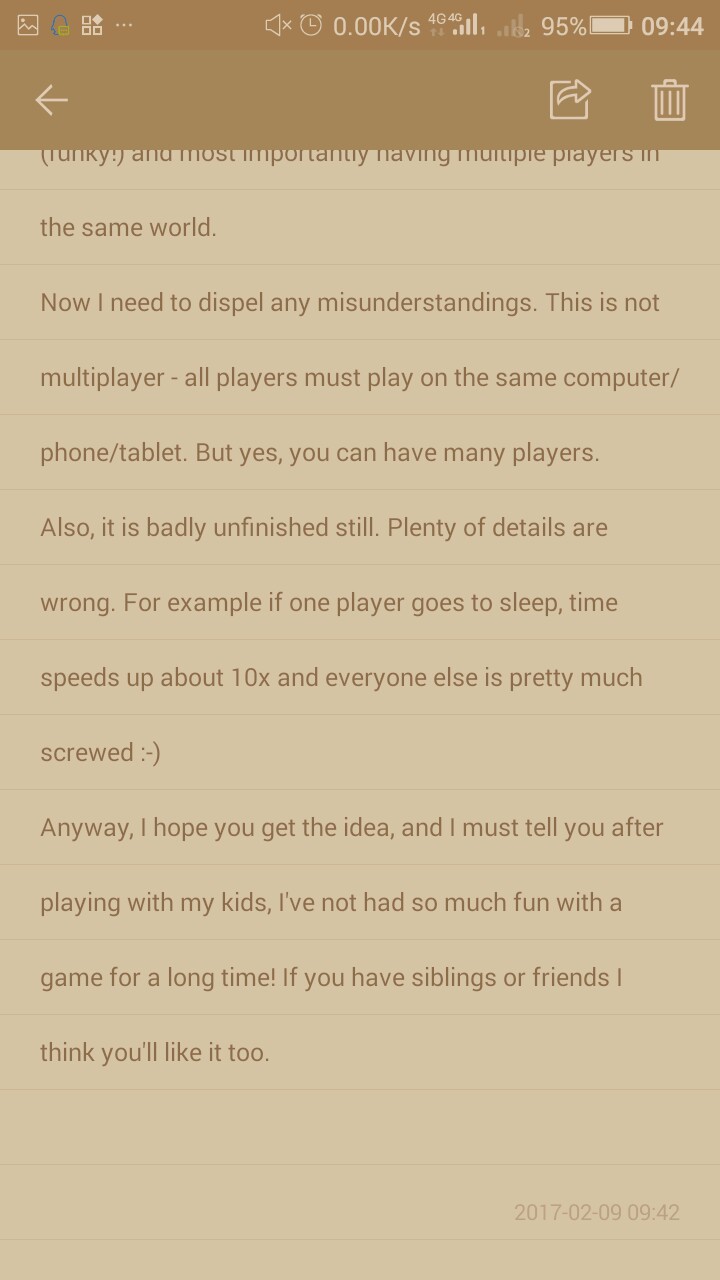Share this note
This screenshot has height=1280, width=720.
[570, 100]
